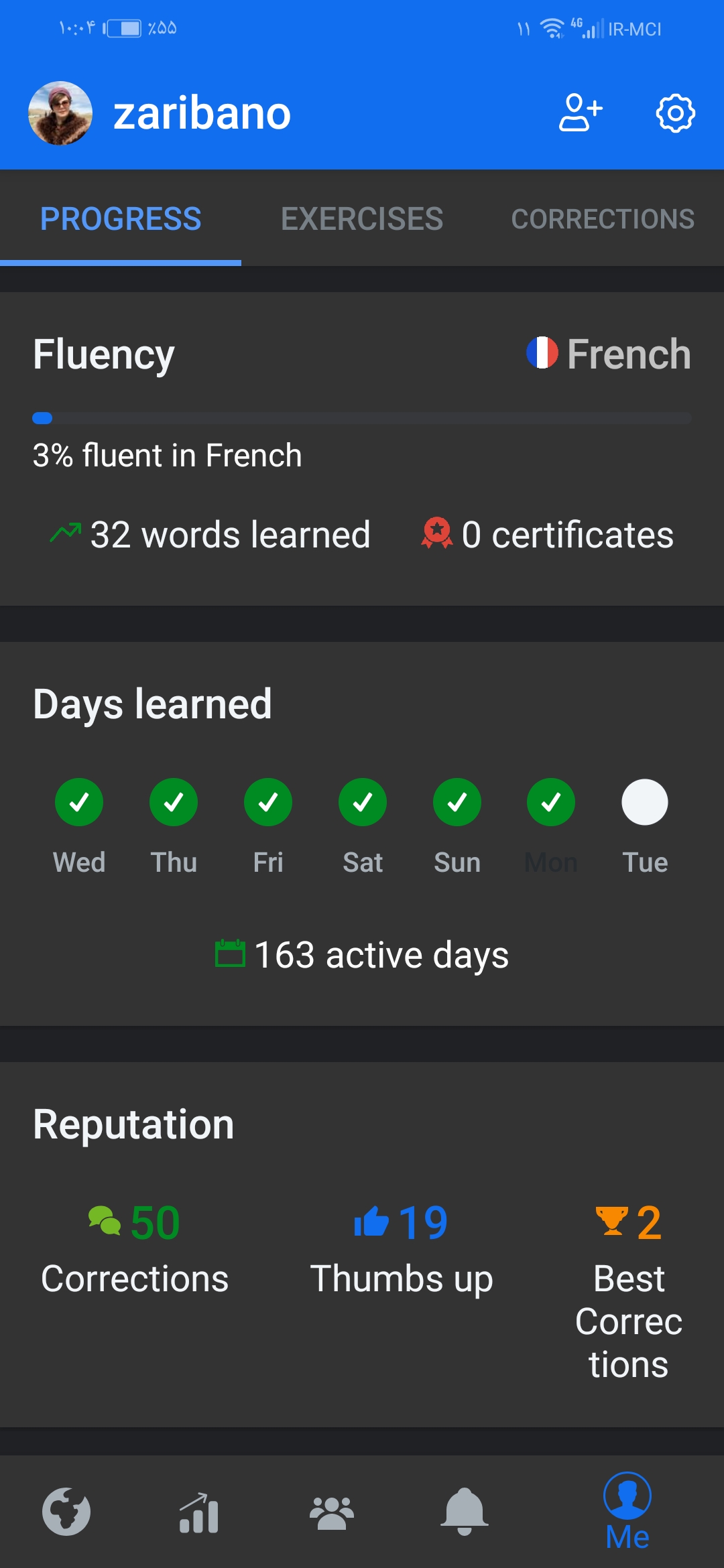This screenshot has height=1568, width=724.
Task: Select the Me tab
Action: tap(627, 1512)
